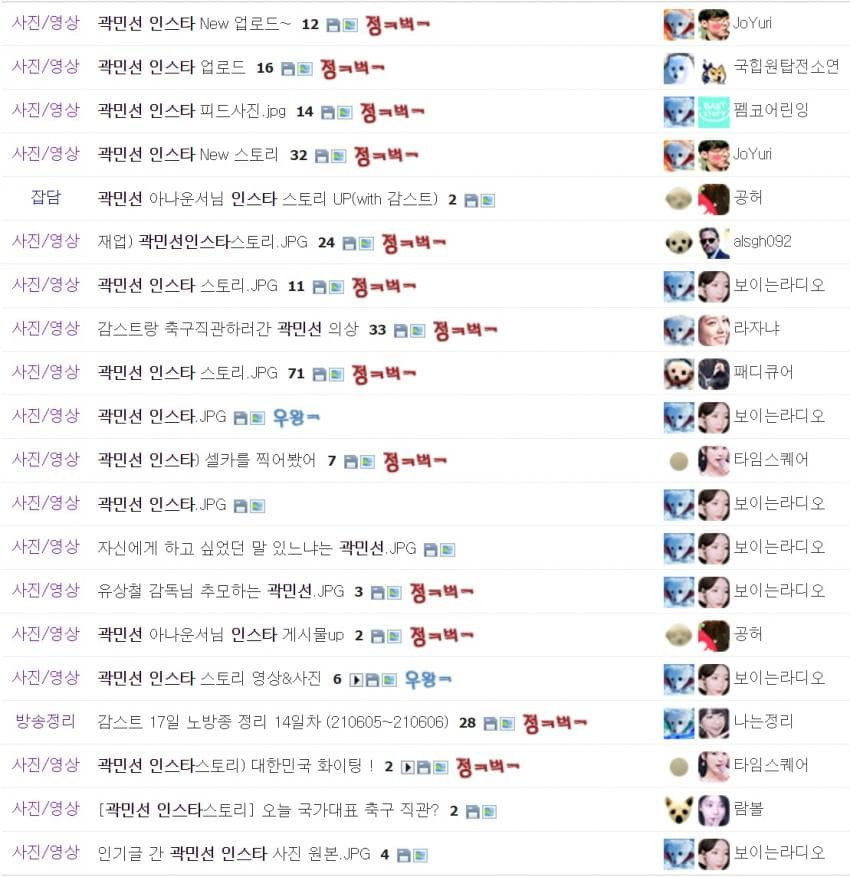
Task: Open post '곽민선 인스타 New 업로드~'
Action: (x=194, y=23)
